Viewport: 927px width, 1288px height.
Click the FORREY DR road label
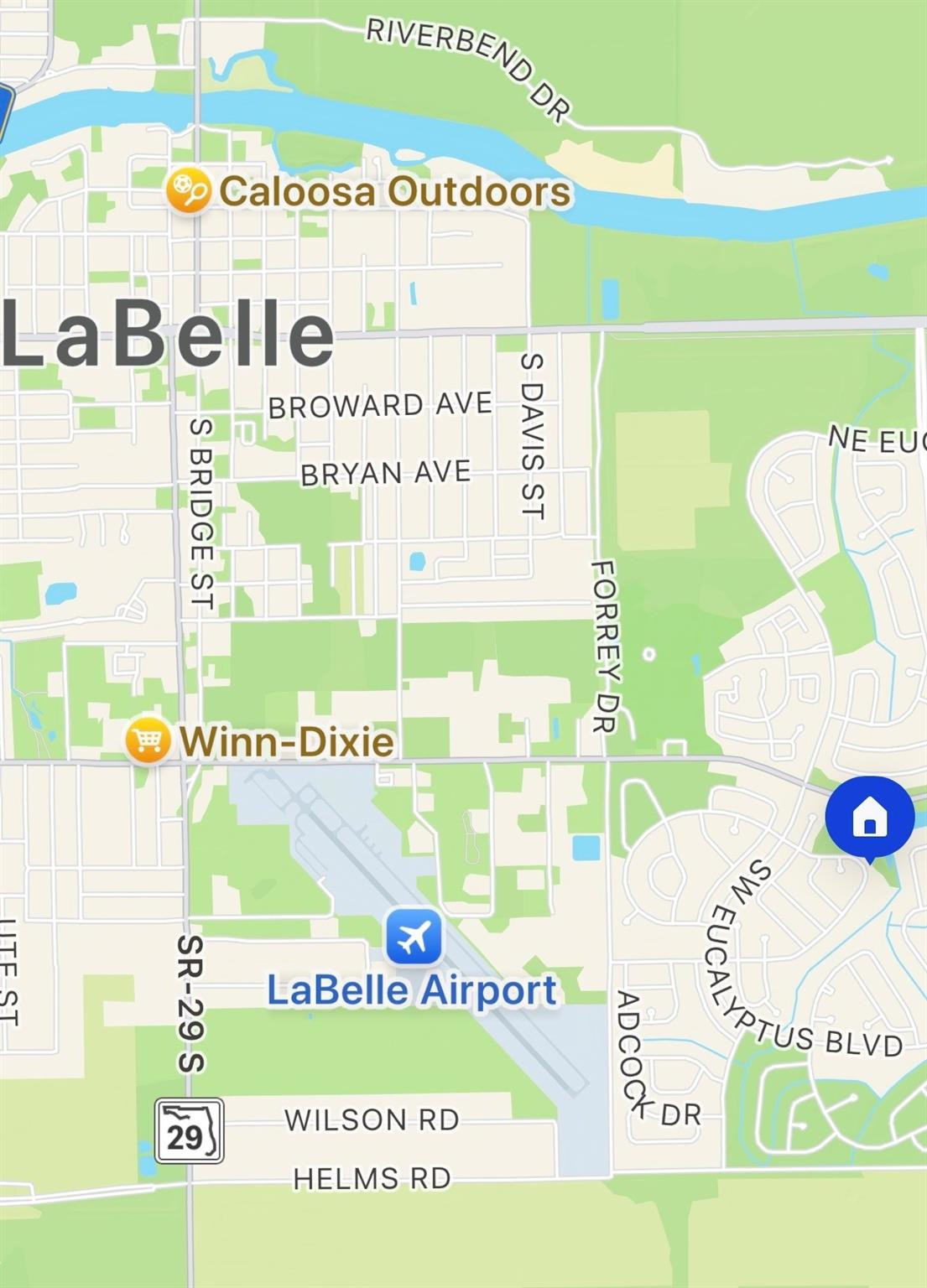[x=604, y=647]
